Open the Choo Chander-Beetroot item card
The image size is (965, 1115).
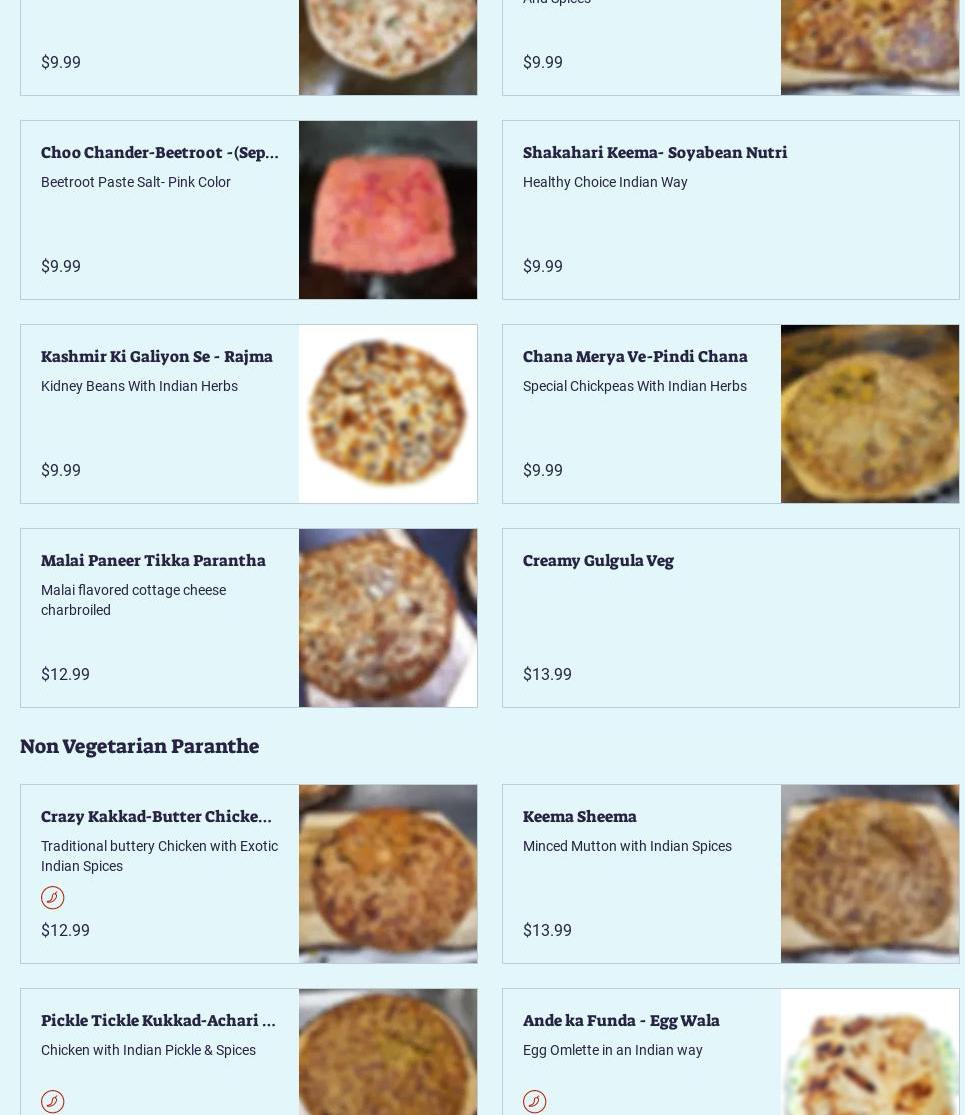[x=160, y=153]
